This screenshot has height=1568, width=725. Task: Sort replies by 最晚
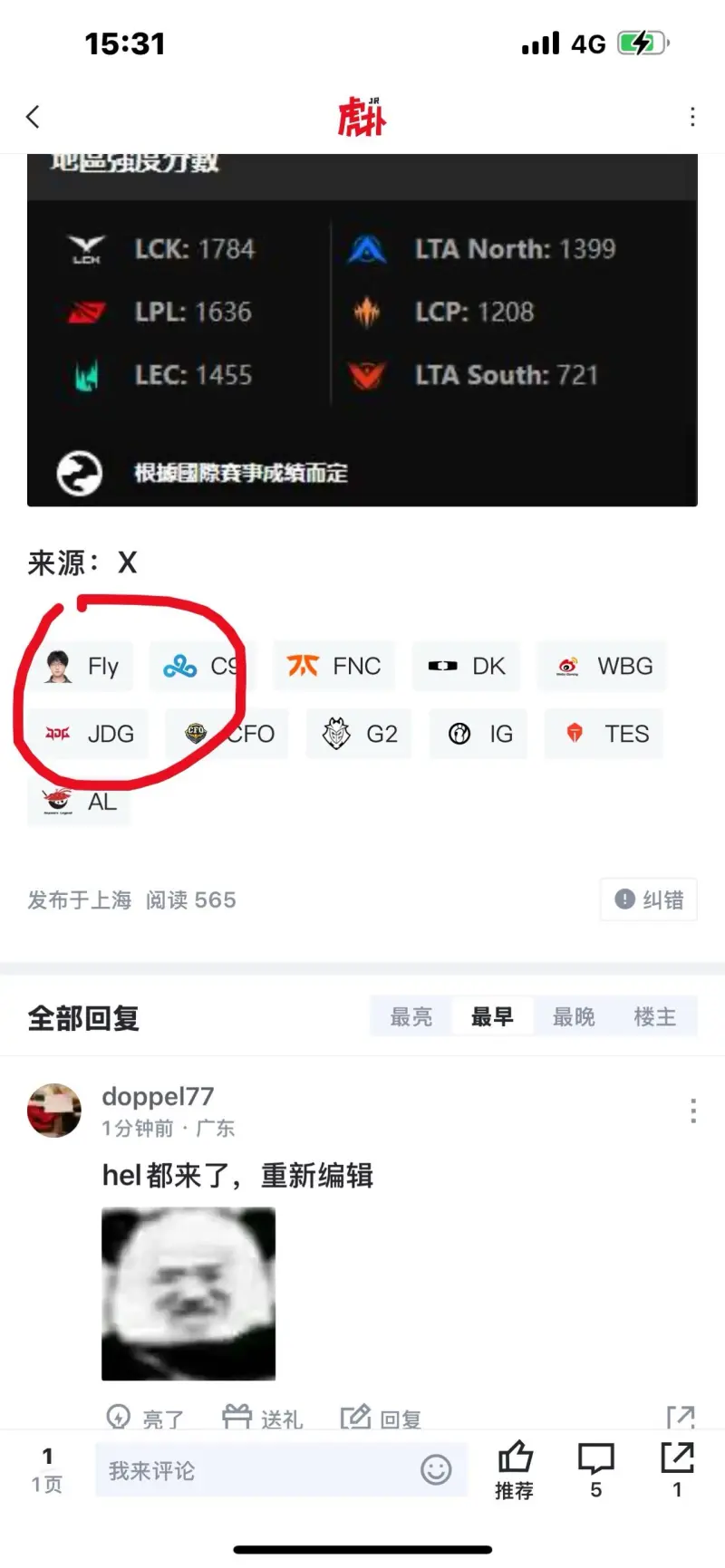click(x=574, y=1017)
